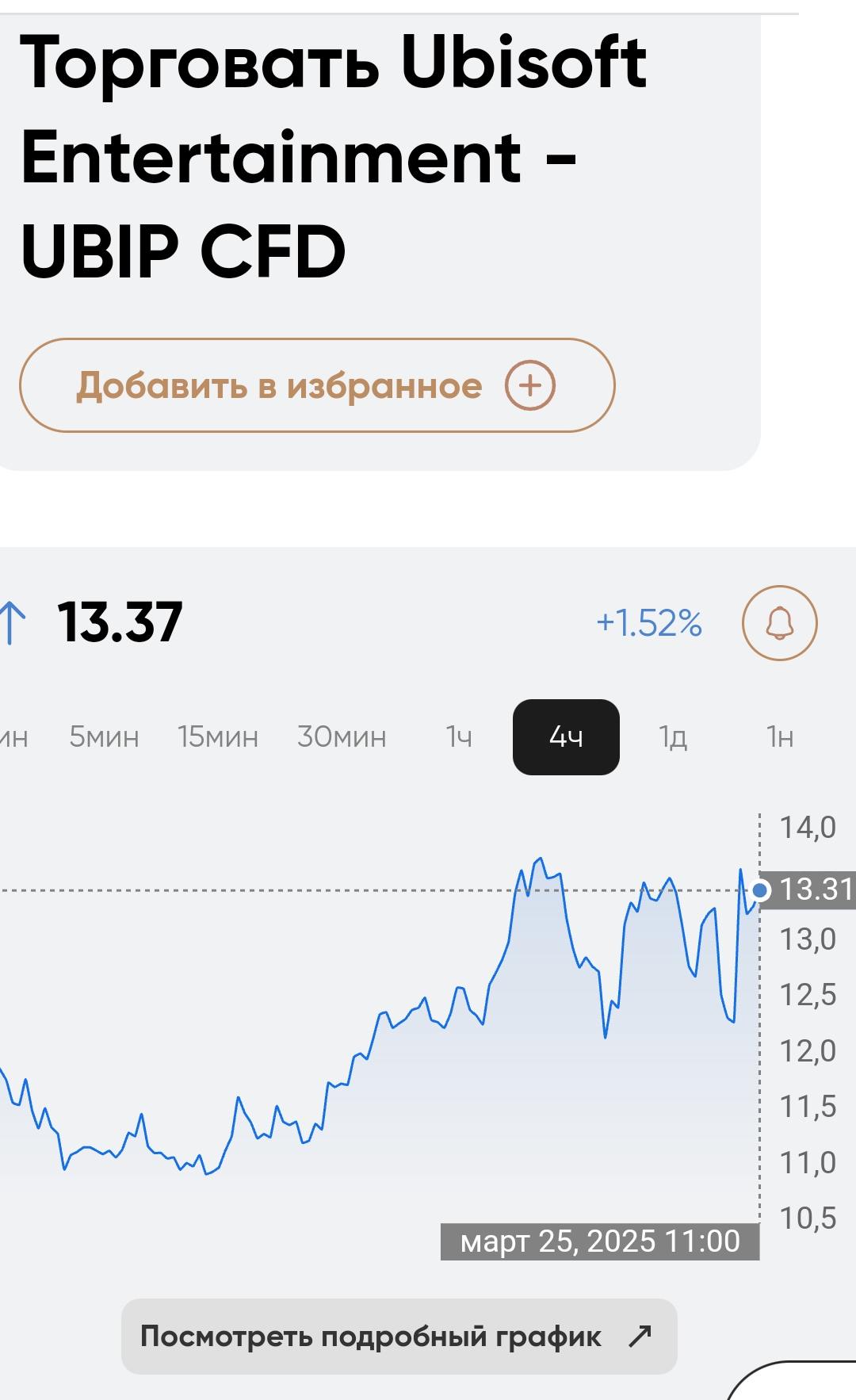Select the 1н weekly timeframe
Image resolution: width=856 pixels, height=1400 pixels.
tap(780, 737)
